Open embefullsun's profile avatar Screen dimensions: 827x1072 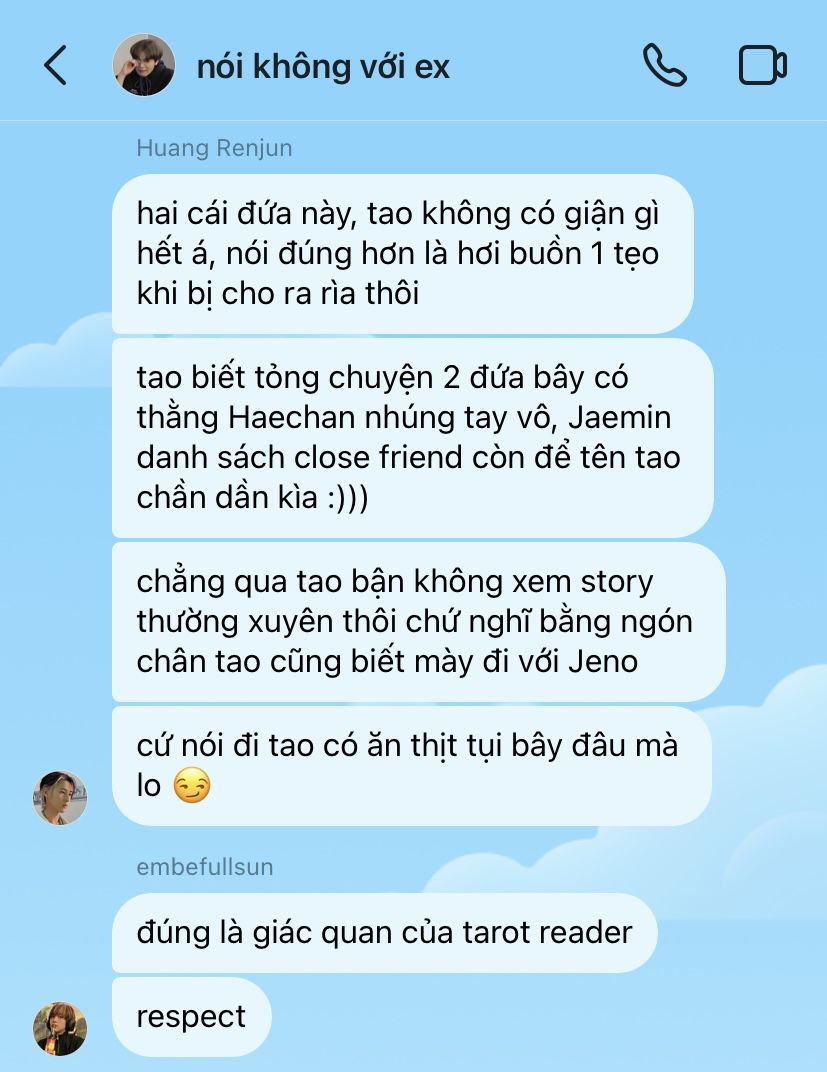[60, 1029]
